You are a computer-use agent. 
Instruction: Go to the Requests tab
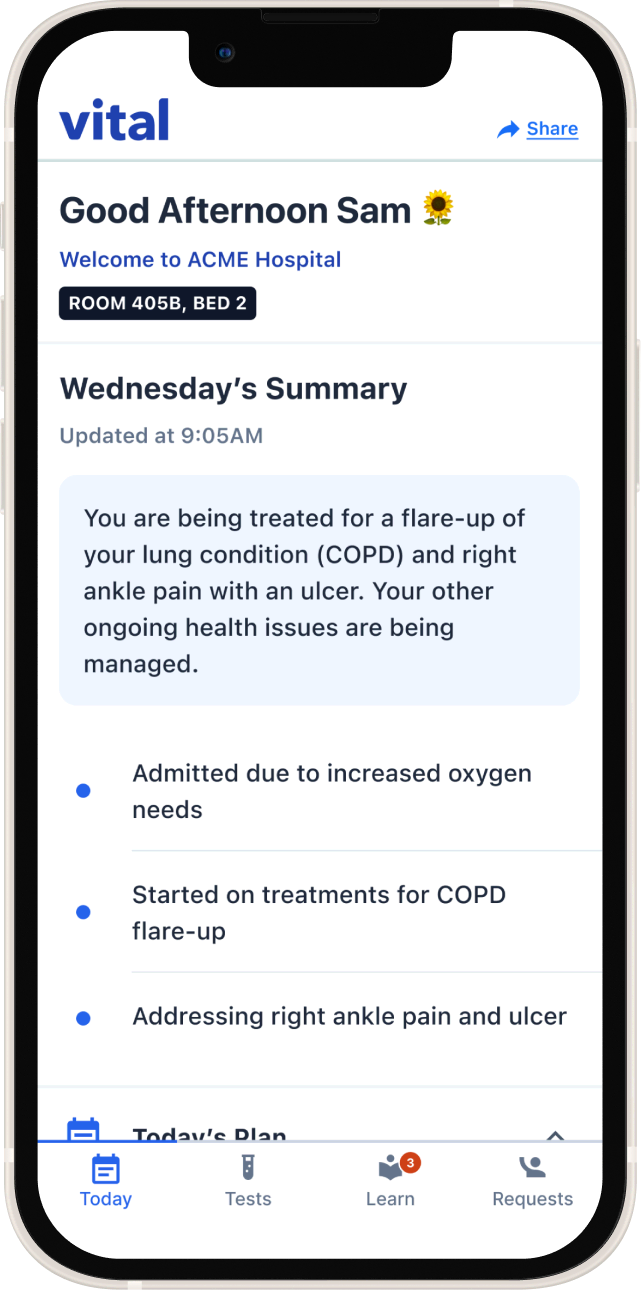click(533, 1181)
